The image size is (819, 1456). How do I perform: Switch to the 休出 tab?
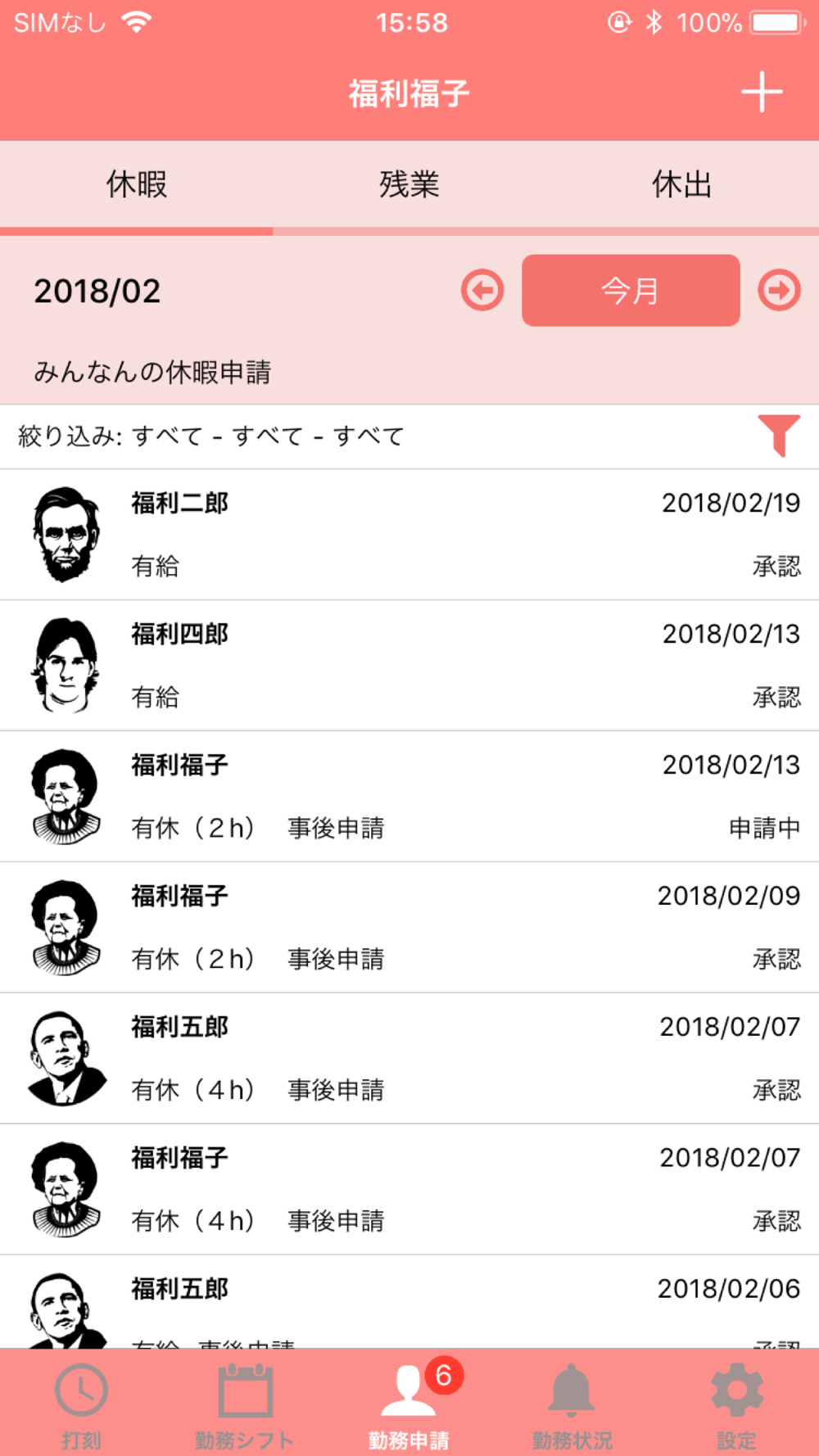coord(681,185)
